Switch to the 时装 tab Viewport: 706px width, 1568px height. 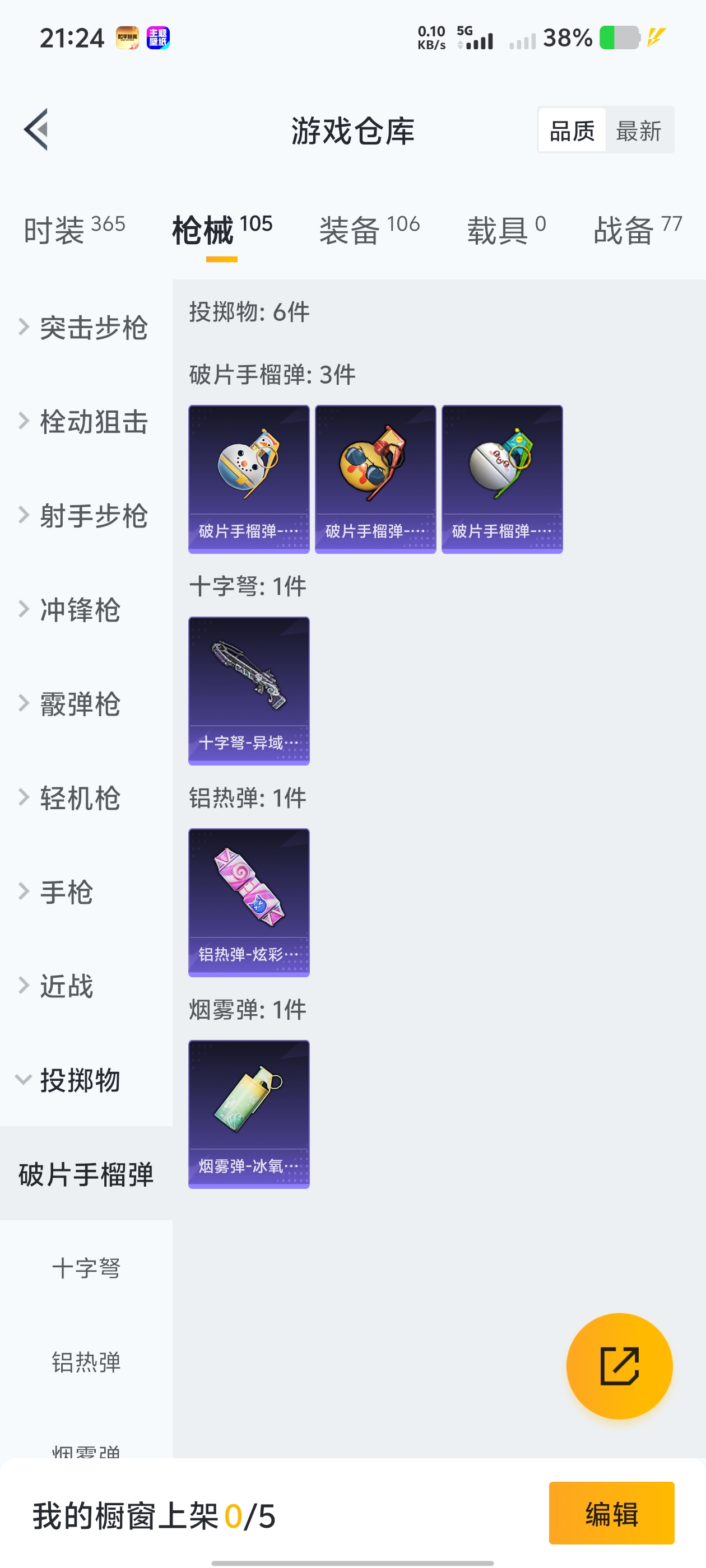tap(75, 230)
